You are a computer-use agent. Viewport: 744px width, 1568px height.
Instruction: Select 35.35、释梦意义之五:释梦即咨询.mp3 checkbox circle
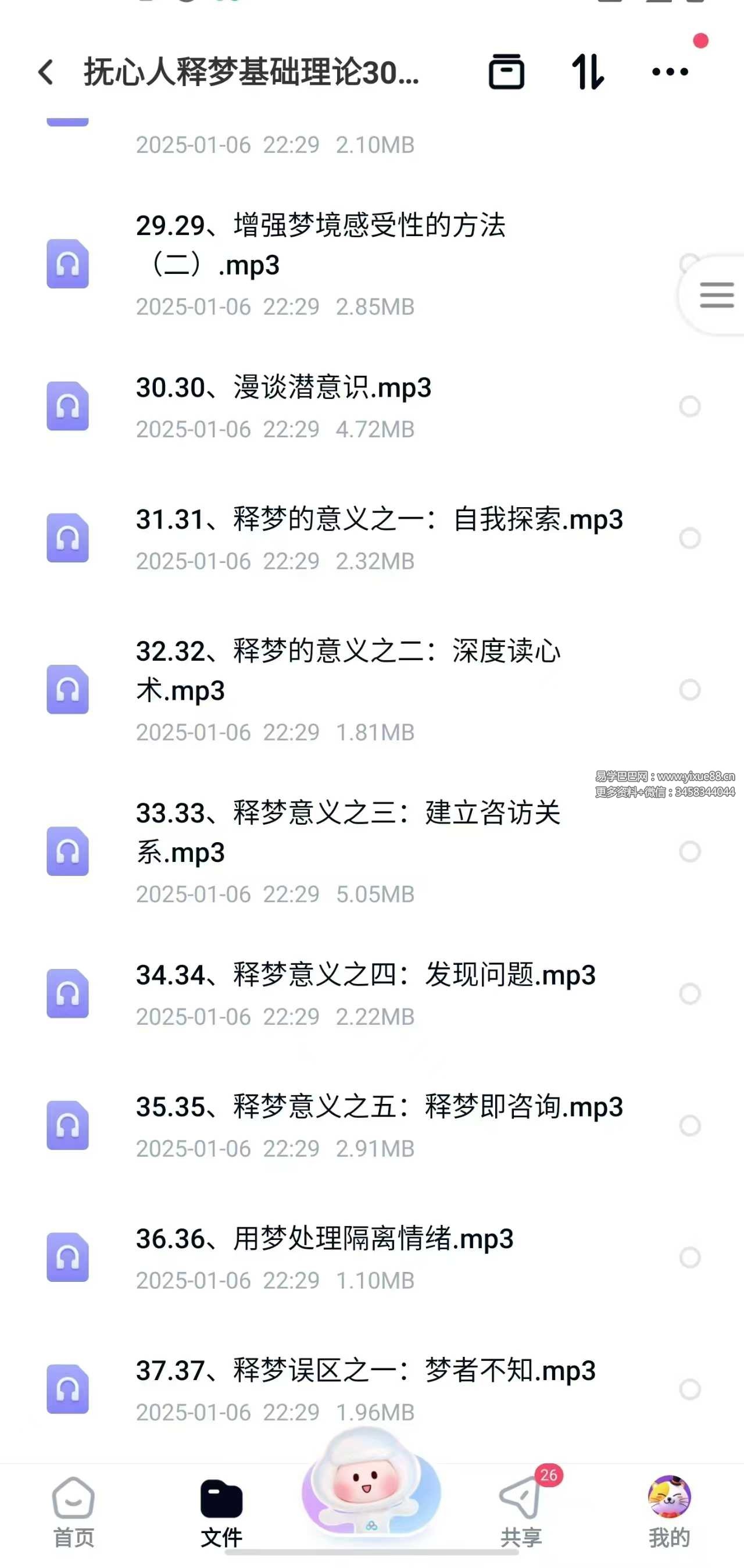coord(689,1125)
